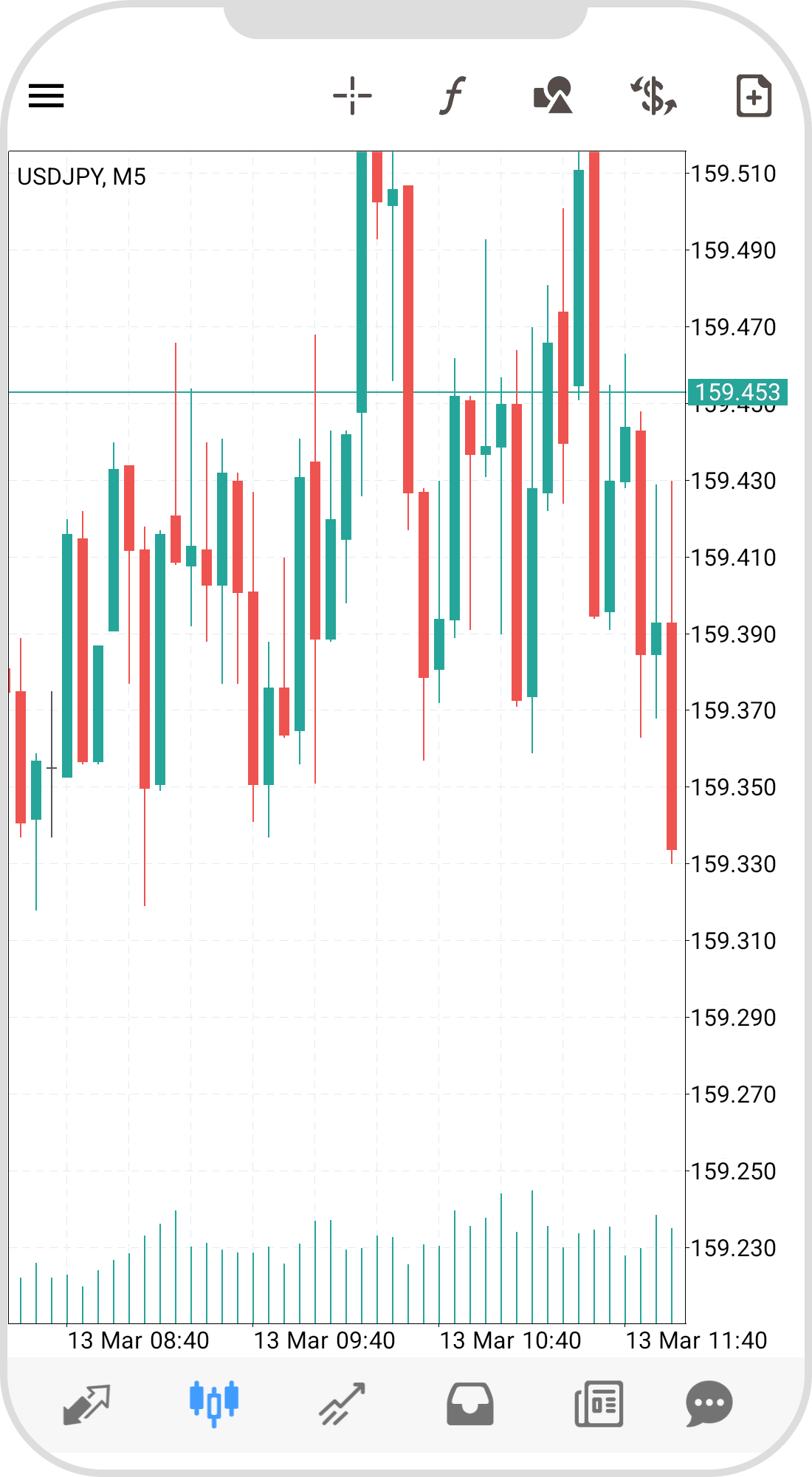
Task: Open the symbol currency switch icon
Action: tap(653, 96)
